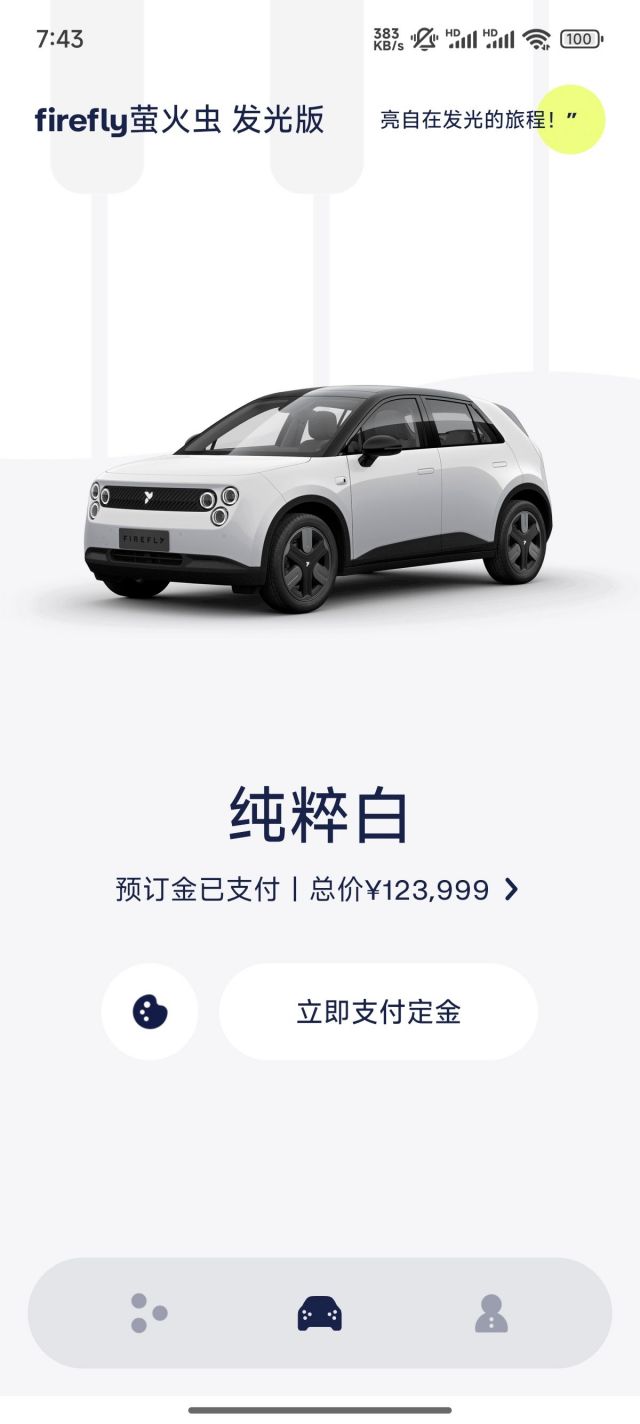The width and height of the screenshot is (640, 1424).
Task: Tap 立即支付定金 to pay the deposit
Action: pyautogui.click(x=378, y=1012)
